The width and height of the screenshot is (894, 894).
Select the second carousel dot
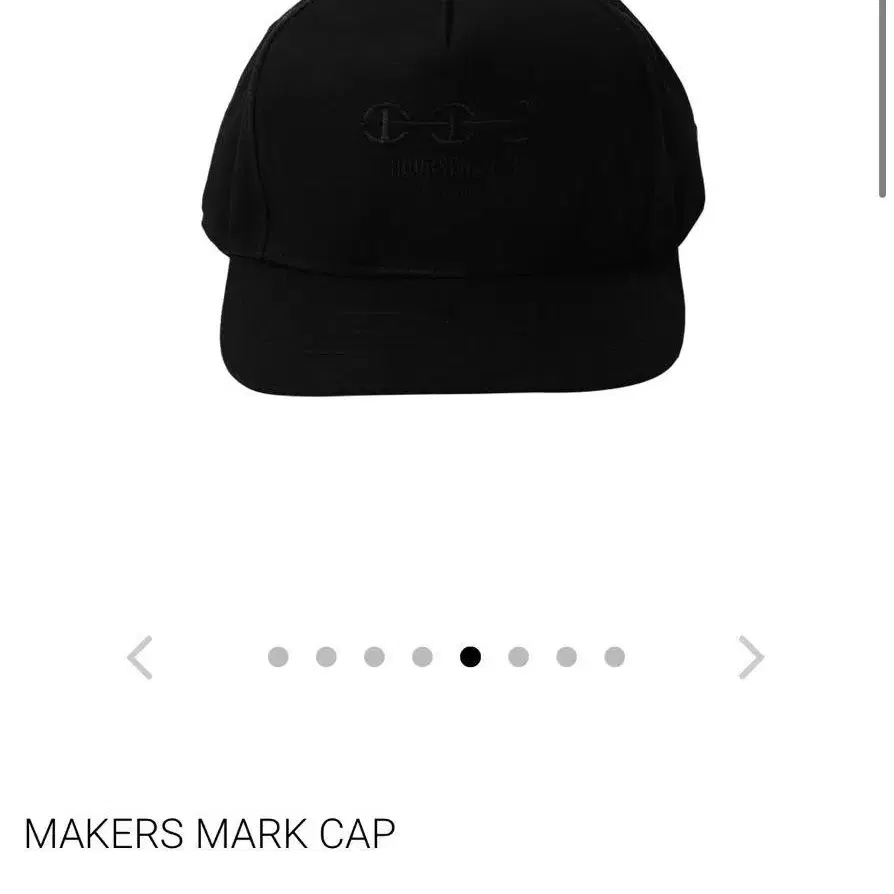click(x=326, y=657)
